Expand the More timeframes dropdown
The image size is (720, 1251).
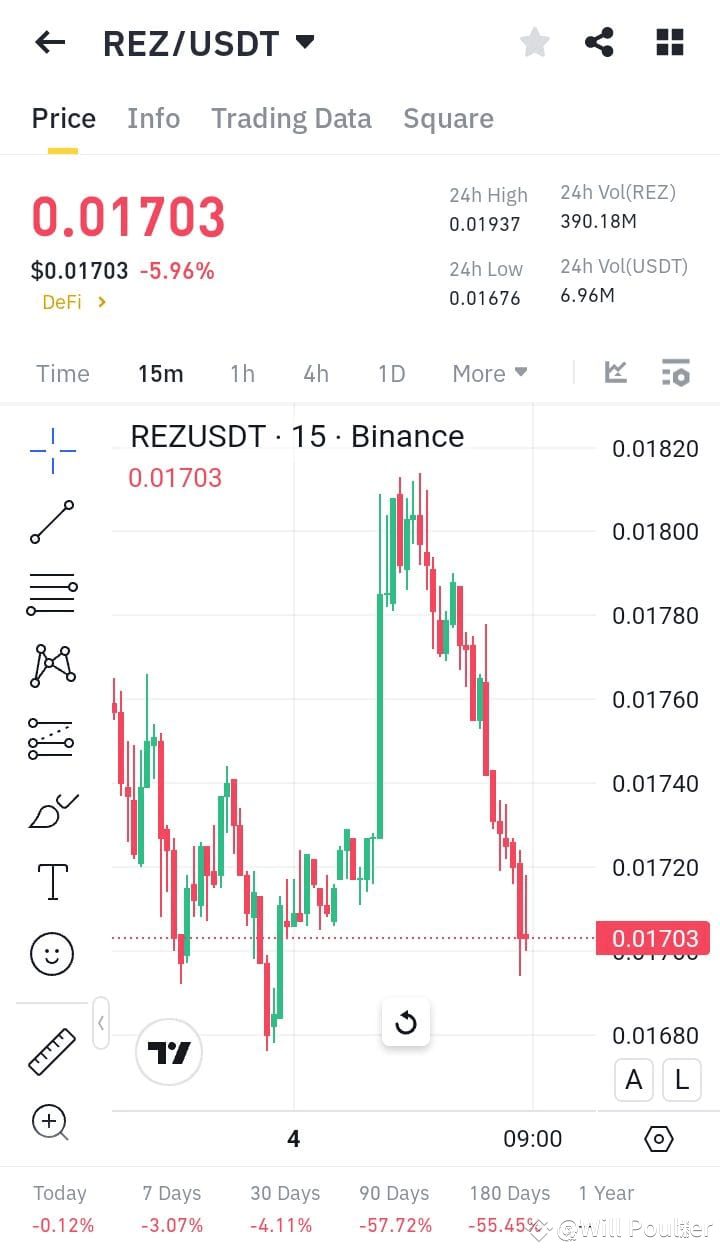pyautogui.click(x=489, y=373)
